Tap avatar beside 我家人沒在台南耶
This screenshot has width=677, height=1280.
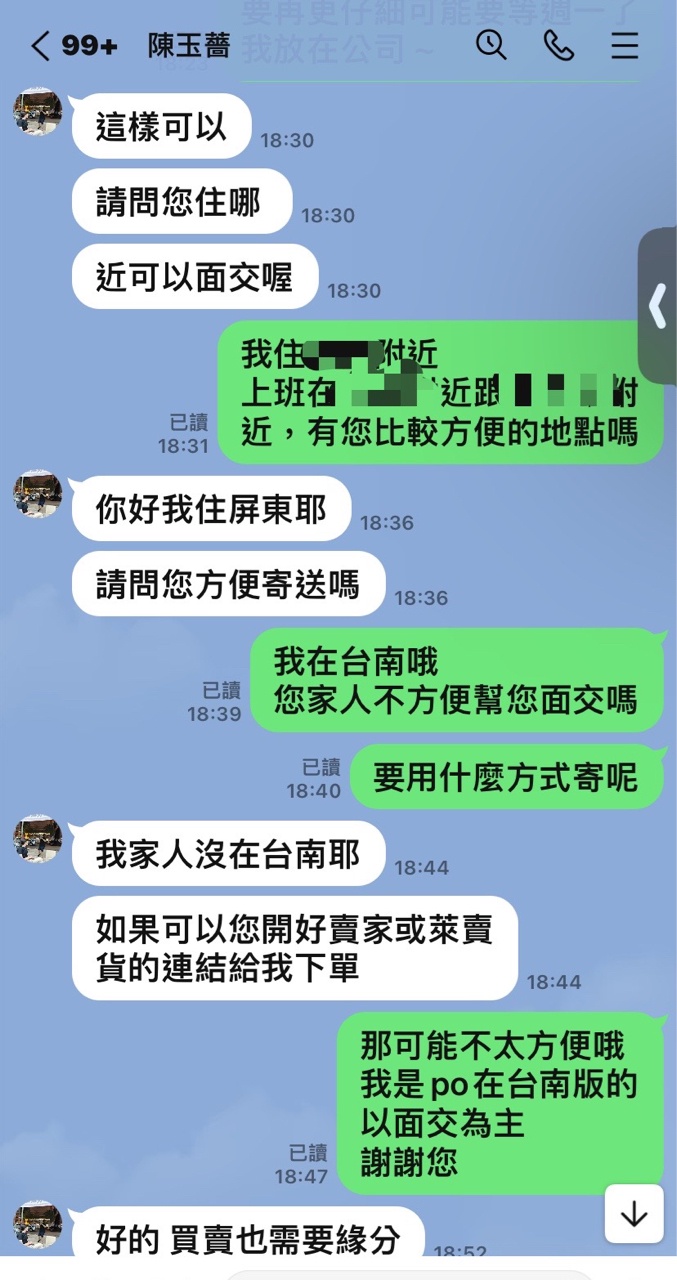point(38,839)
